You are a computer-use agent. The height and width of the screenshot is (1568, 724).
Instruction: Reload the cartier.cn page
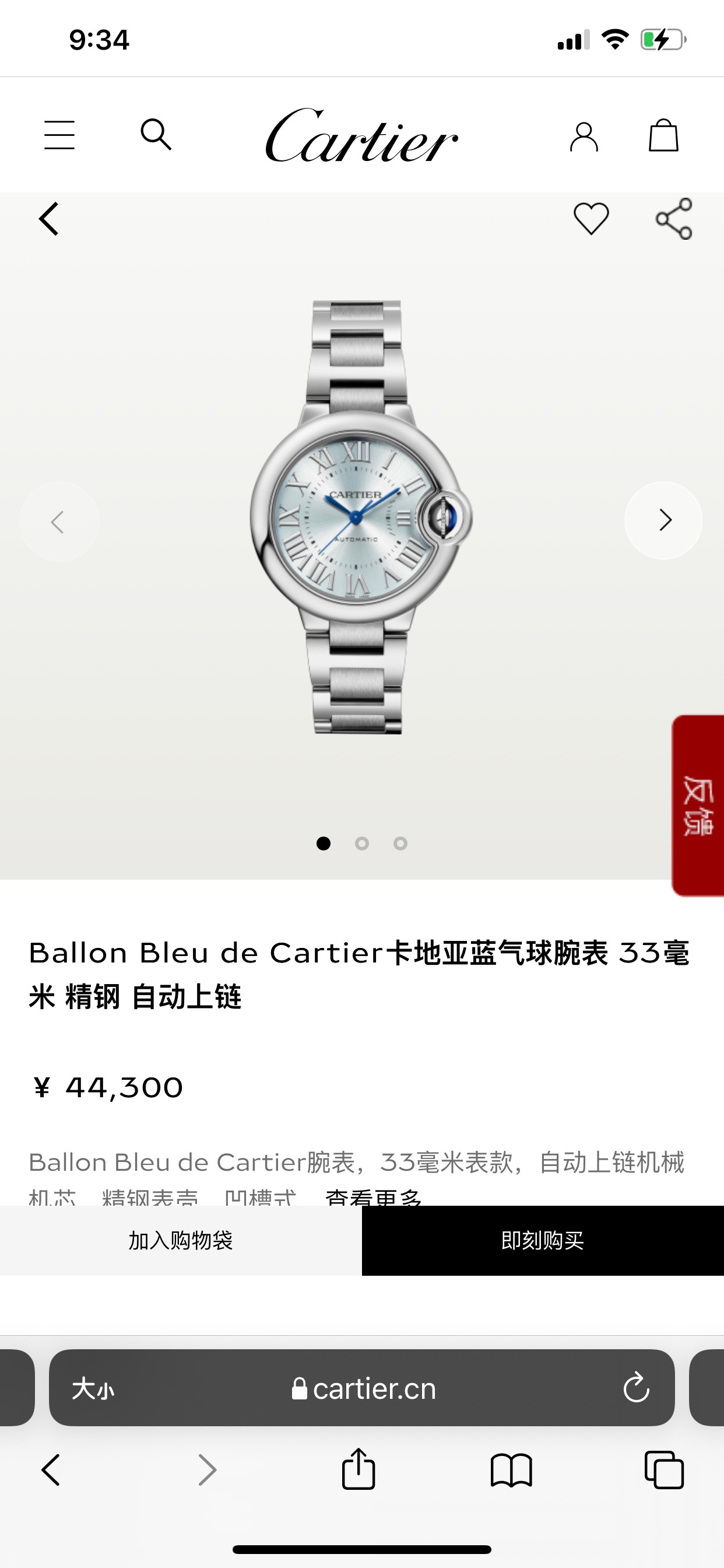[x=637, y=1388]
